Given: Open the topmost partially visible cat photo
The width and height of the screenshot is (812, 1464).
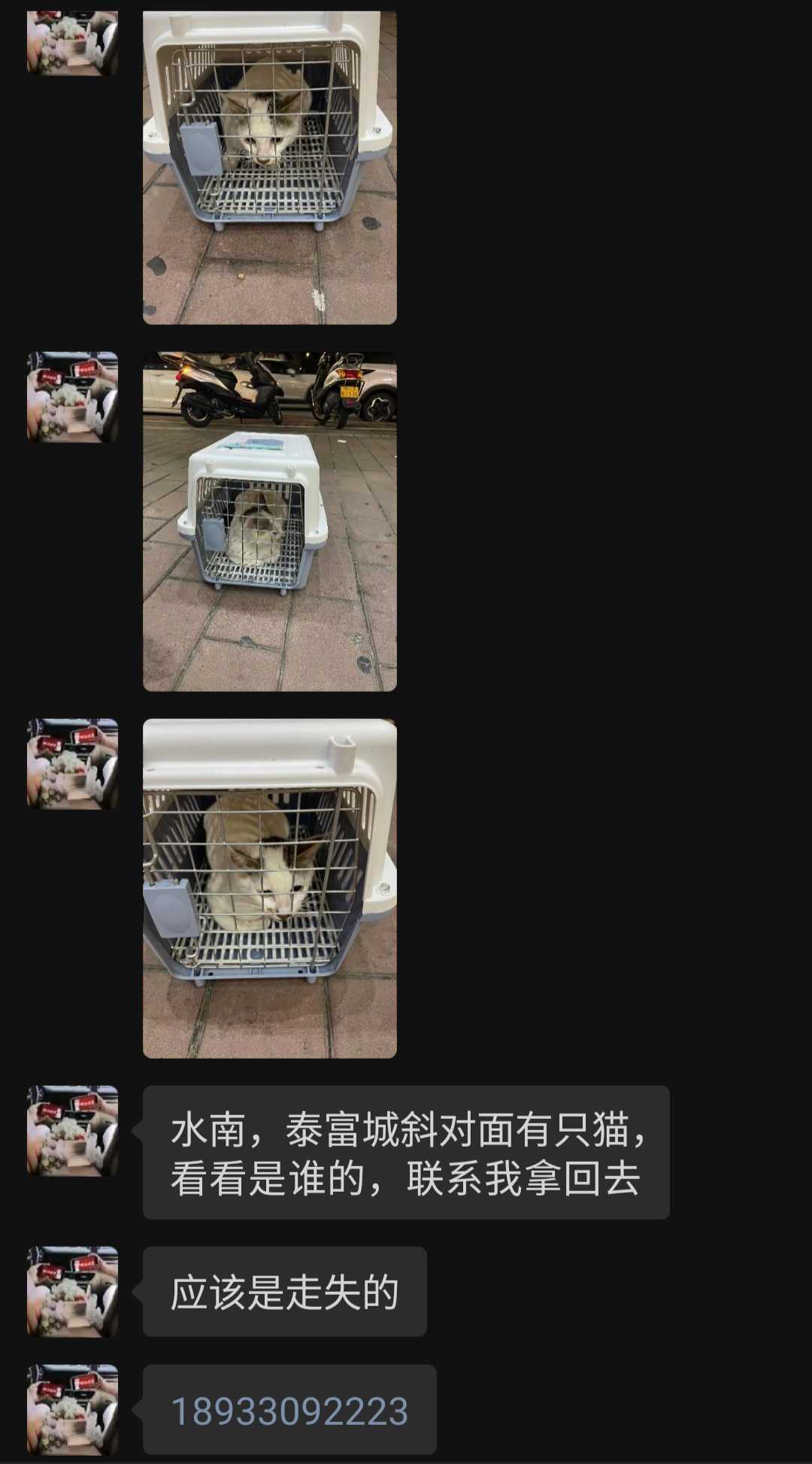Looking at the screenshot, I should pos(269,167).
